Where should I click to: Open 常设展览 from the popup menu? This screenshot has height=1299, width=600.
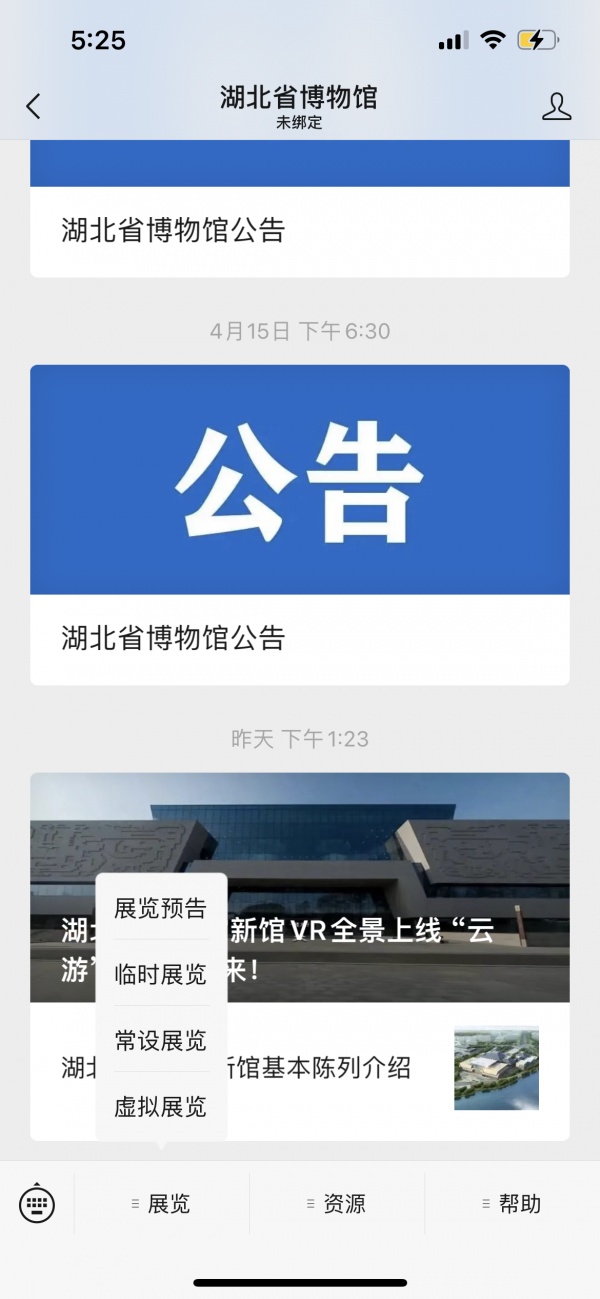coord(161,1040)
